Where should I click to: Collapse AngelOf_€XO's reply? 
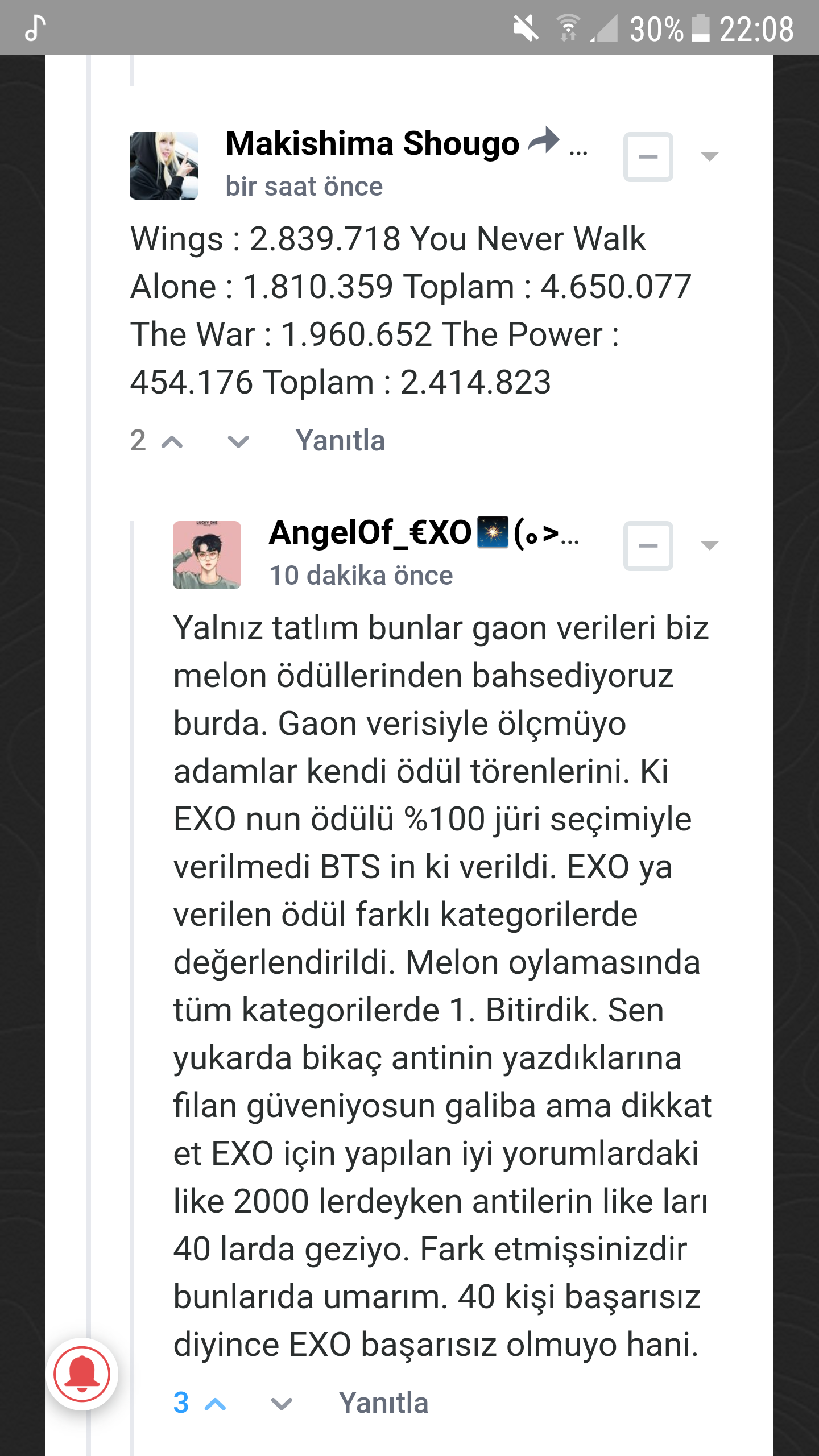pos(648,546)
